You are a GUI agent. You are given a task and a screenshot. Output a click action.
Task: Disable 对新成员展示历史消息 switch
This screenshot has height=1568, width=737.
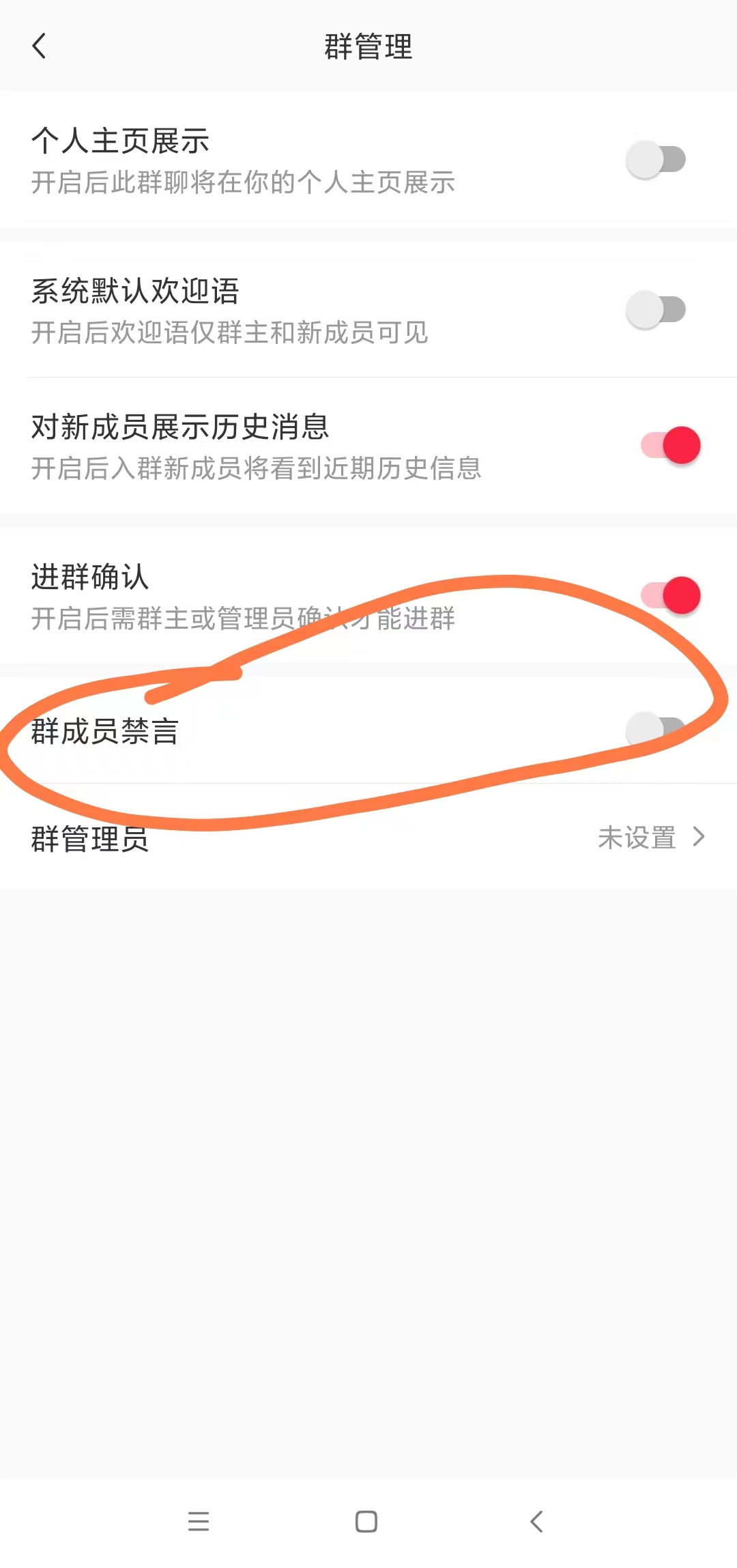[x=671, y=446]
